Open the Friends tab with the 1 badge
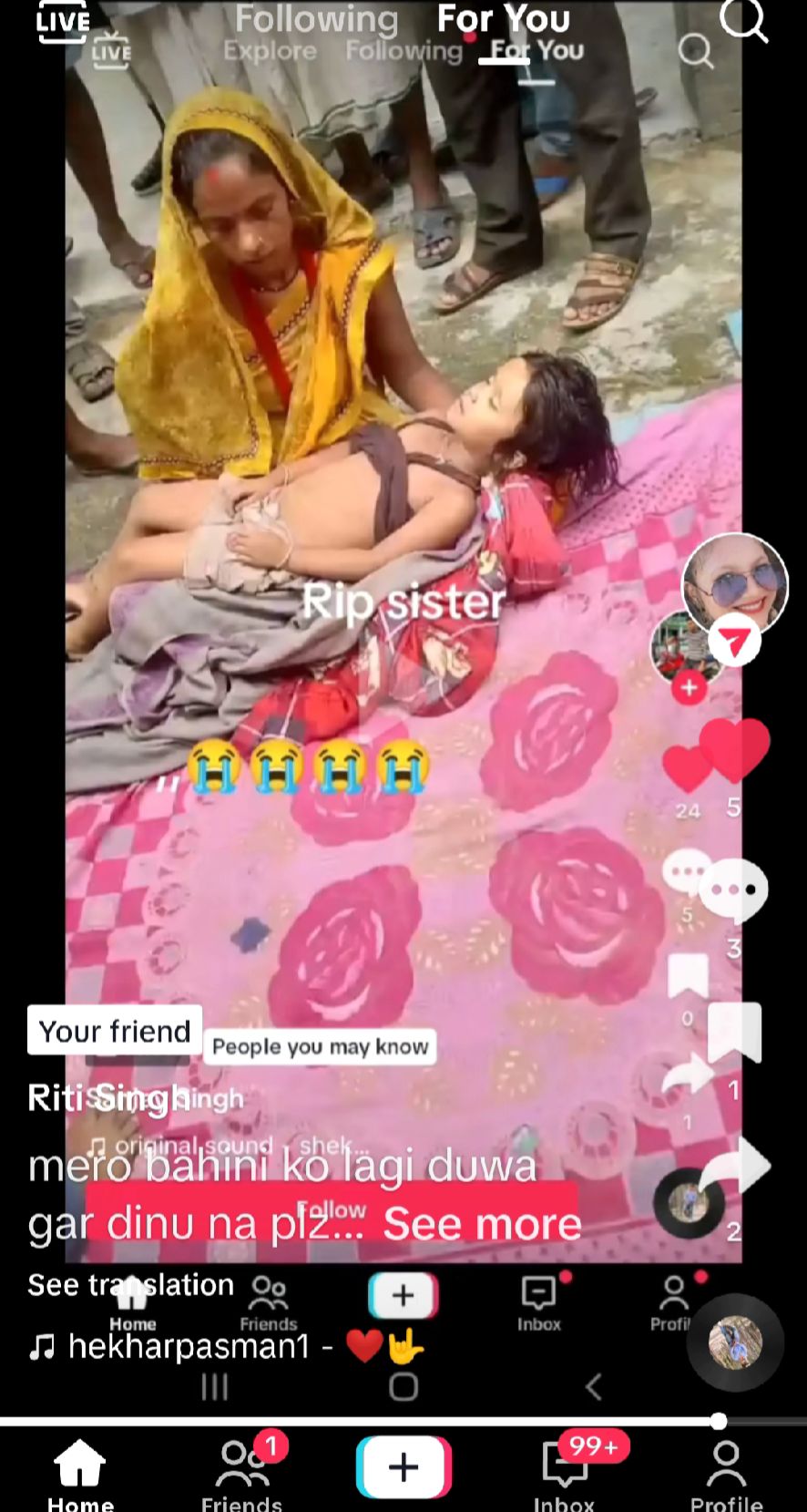The height and width of the screenshot is (1512, 807). [242, 1472]
